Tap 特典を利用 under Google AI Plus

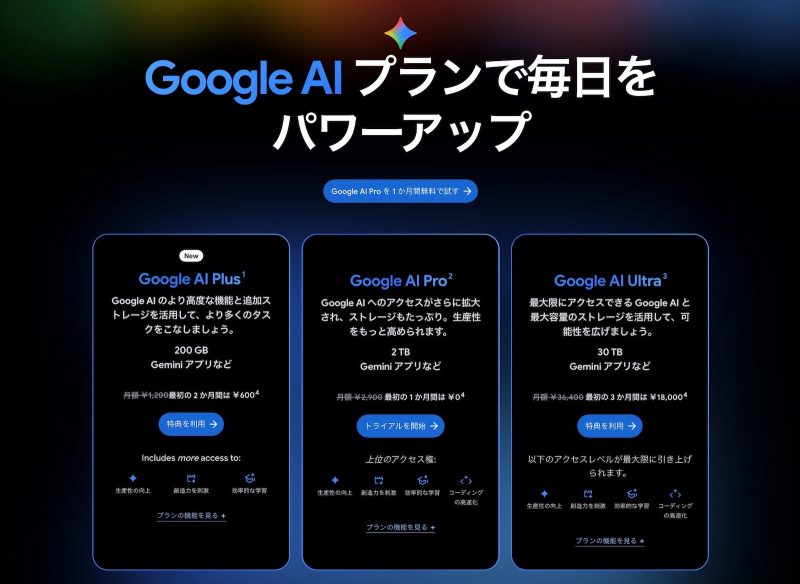[191, 424]
